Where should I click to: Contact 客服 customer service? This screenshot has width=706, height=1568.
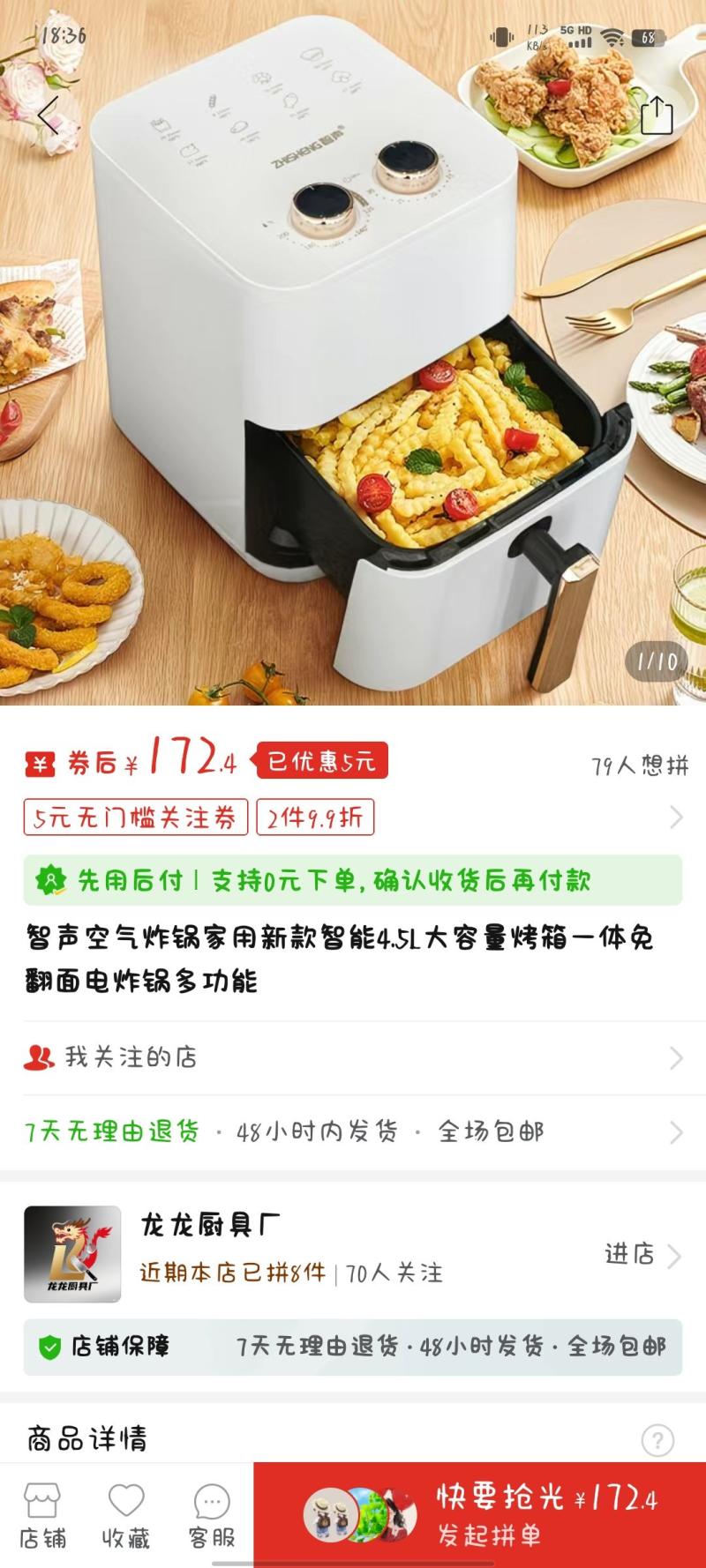(212, 1517)
